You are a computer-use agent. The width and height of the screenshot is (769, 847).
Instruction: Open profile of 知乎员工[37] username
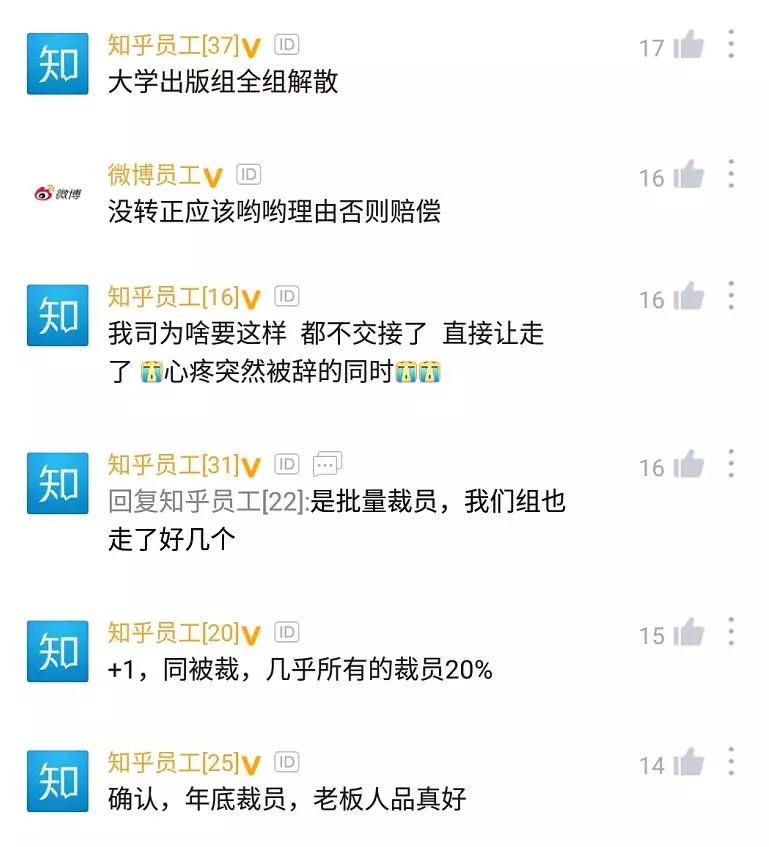point(174,46)
